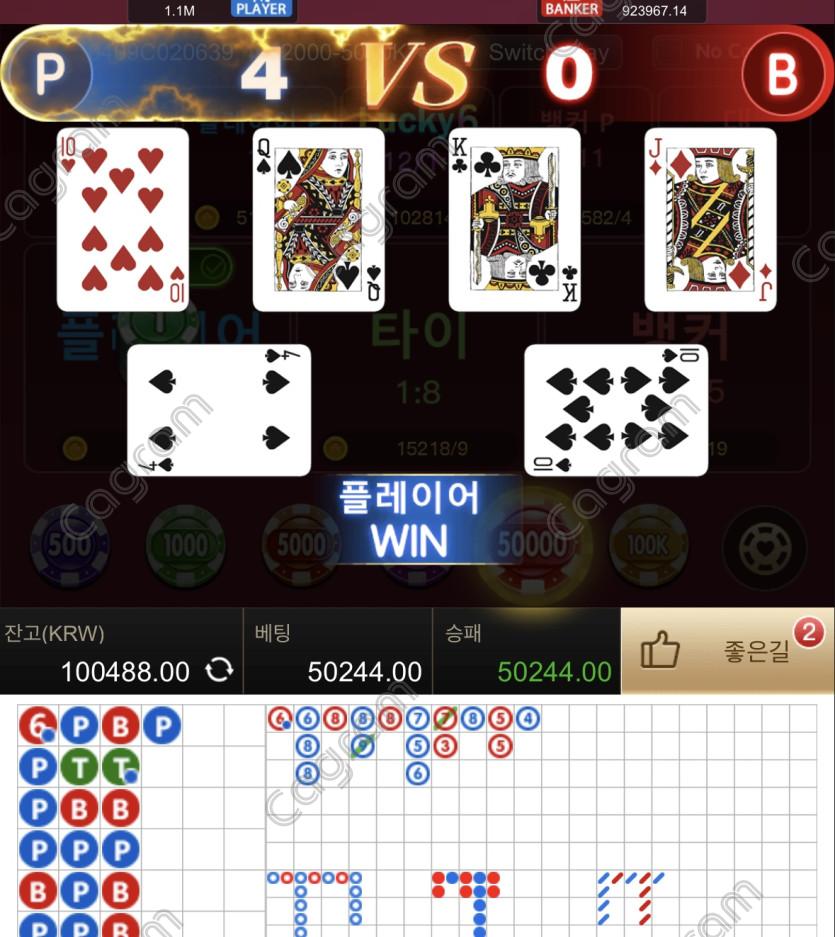835x937 pixels.
Task: Select the 1000 chip
Action: [185, 545]
